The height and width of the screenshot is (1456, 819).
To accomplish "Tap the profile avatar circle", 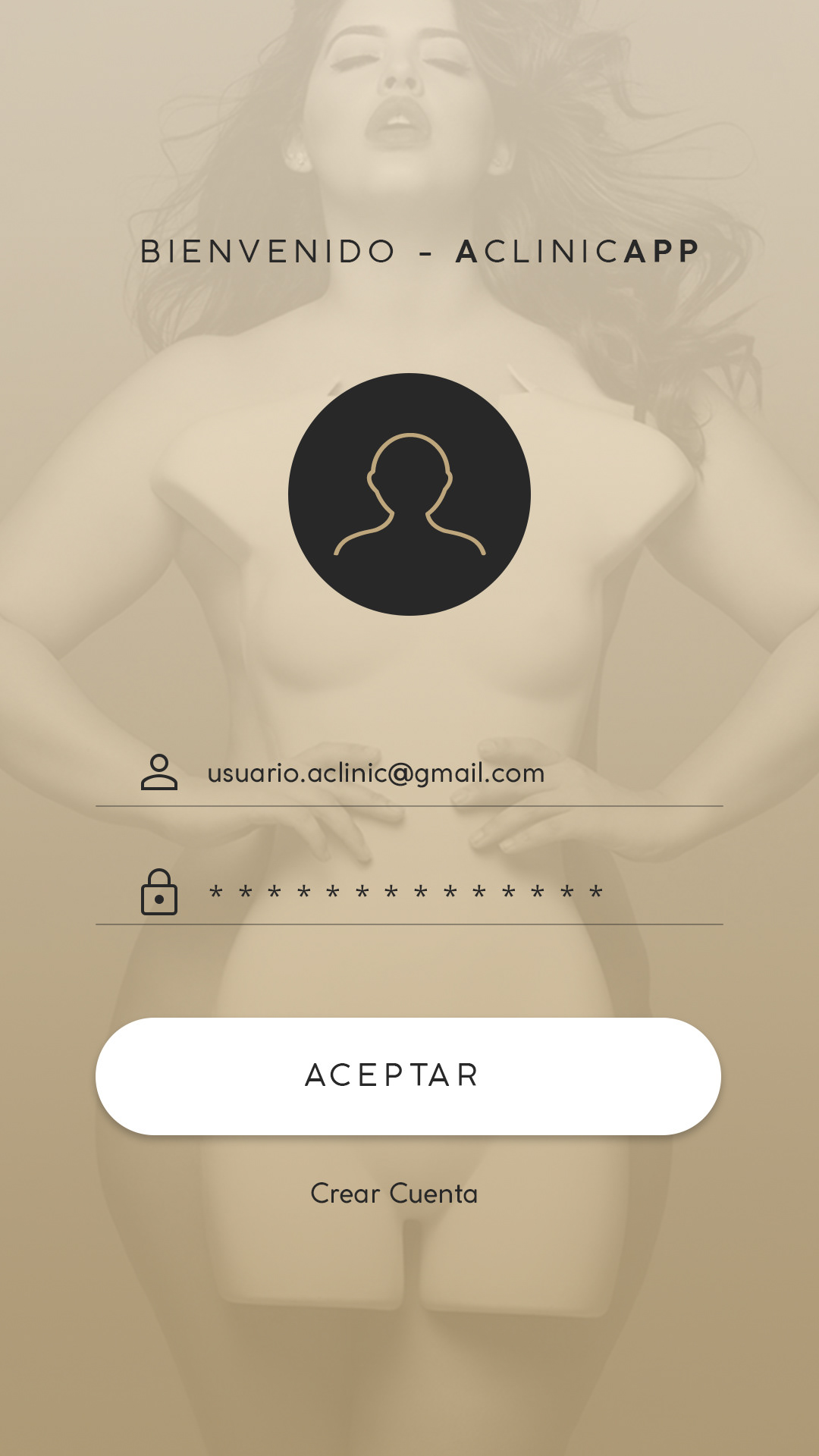I will click(x=409, y=494).
